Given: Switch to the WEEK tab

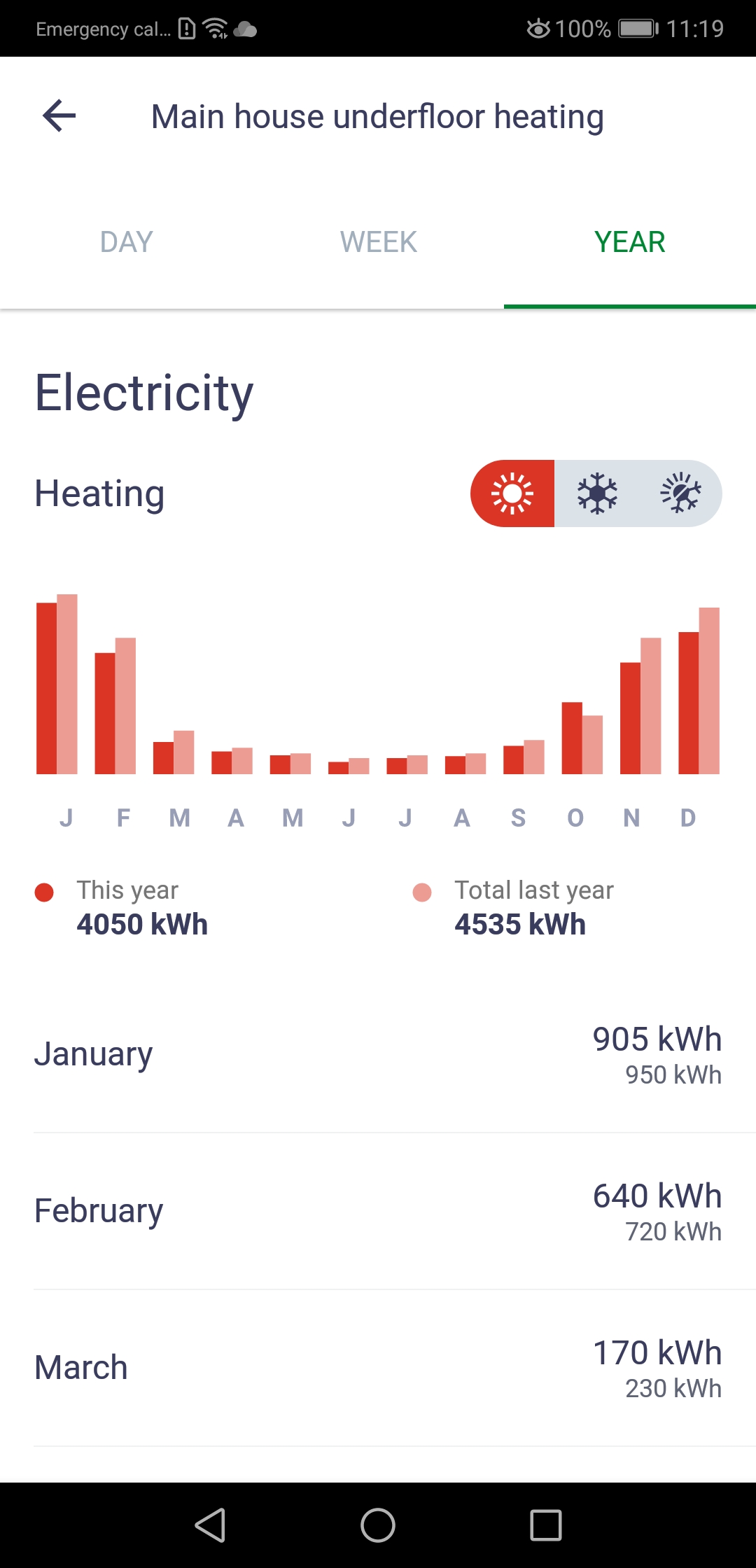Looking at the screenshot, I should [x=378, y=242].
